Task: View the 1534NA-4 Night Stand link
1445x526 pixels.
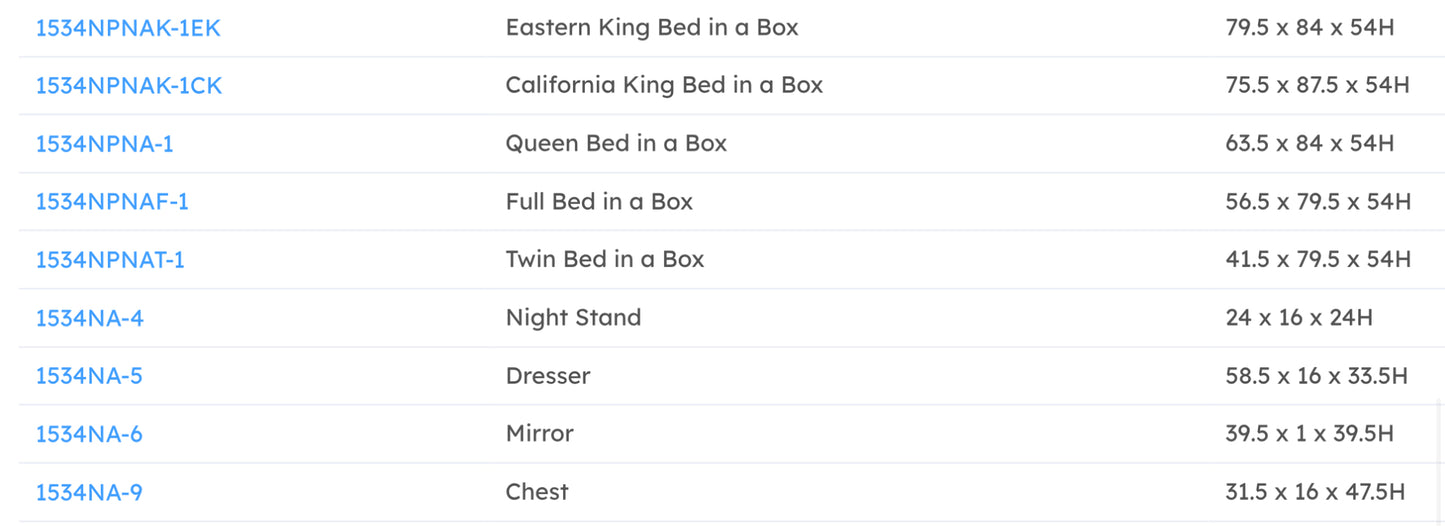Action: click(x=90, y=318)
